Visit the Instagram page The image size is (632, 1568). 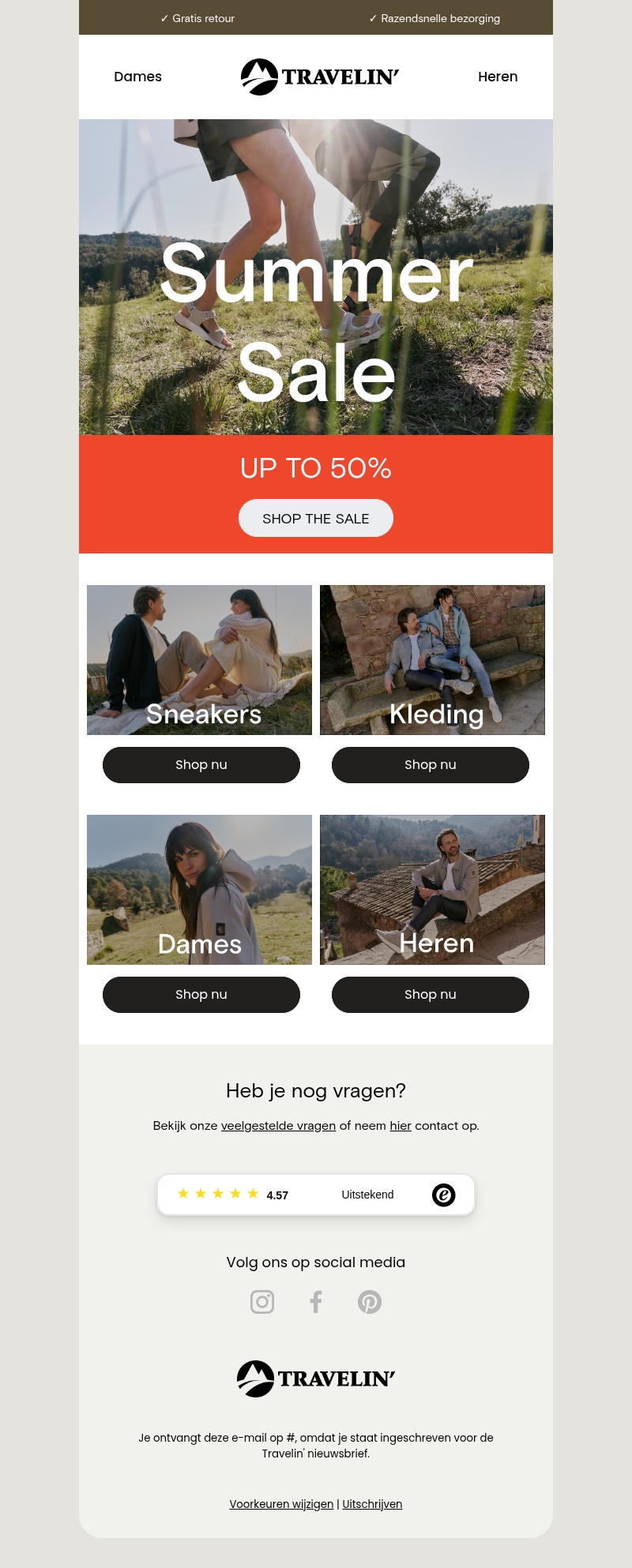(262, 1302)
